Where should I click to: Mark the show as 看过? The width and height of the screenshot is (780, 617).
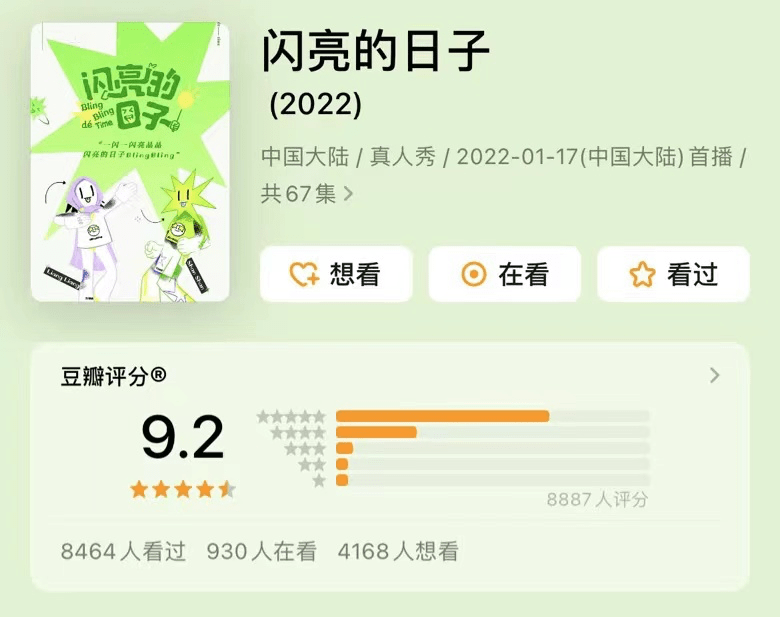point(673,274)
